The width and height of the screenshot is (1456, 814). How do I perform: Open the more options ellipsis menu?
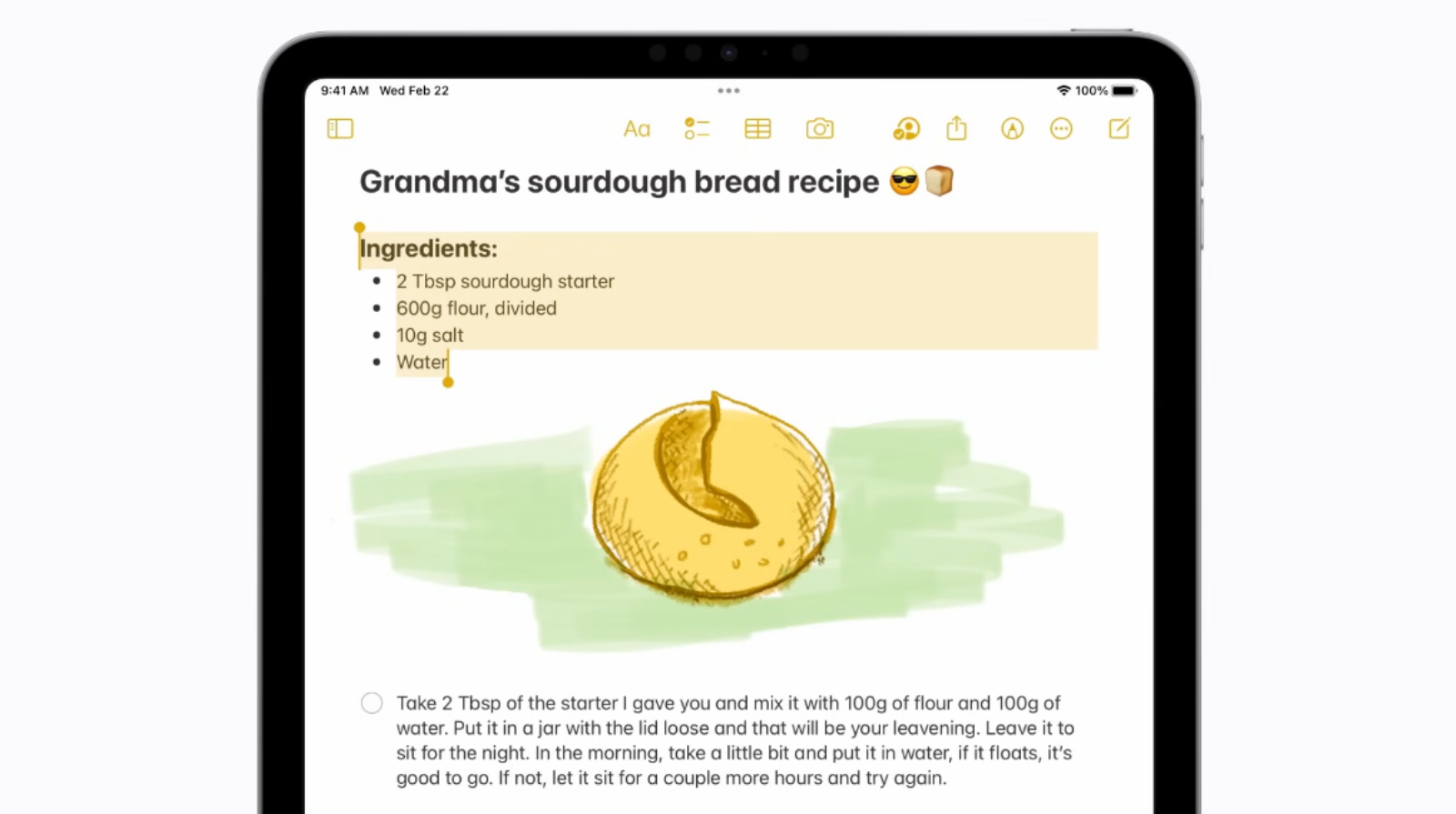tap(1061, 129)
